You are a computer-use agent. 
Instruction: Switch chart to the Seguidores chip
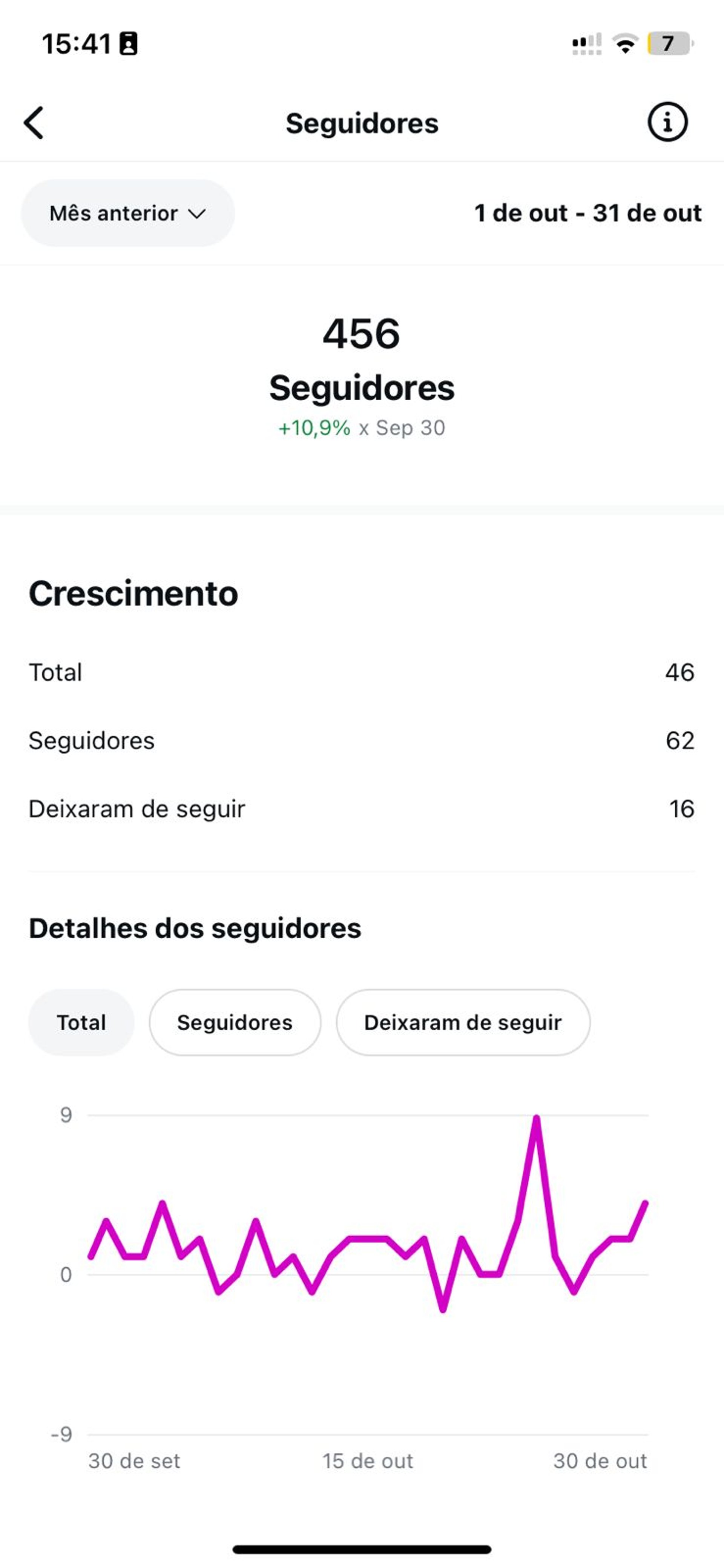pos(235,1022)
